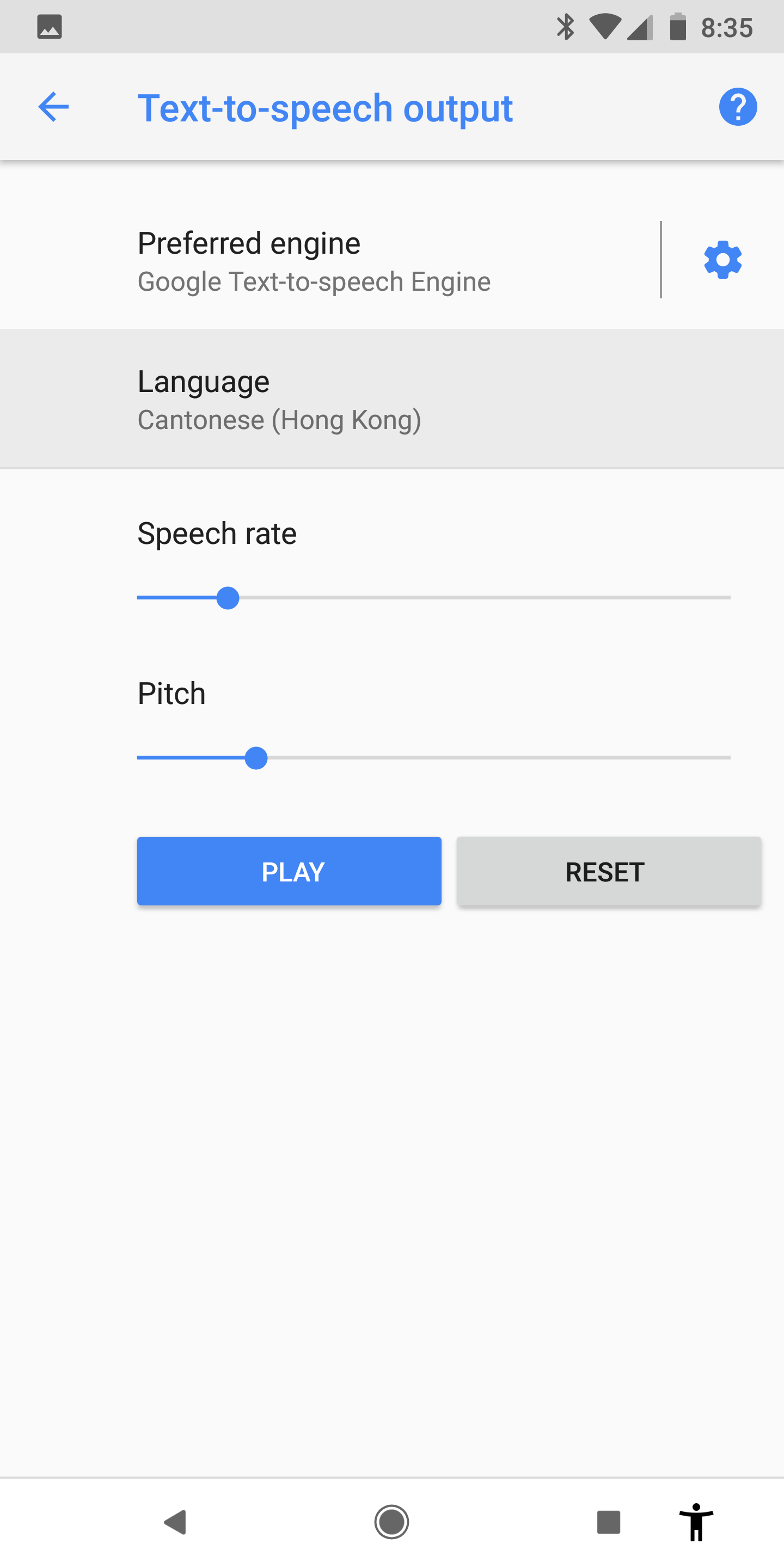Open the Language setting
Screen dimensions: 784x1568
pos(392,399)
